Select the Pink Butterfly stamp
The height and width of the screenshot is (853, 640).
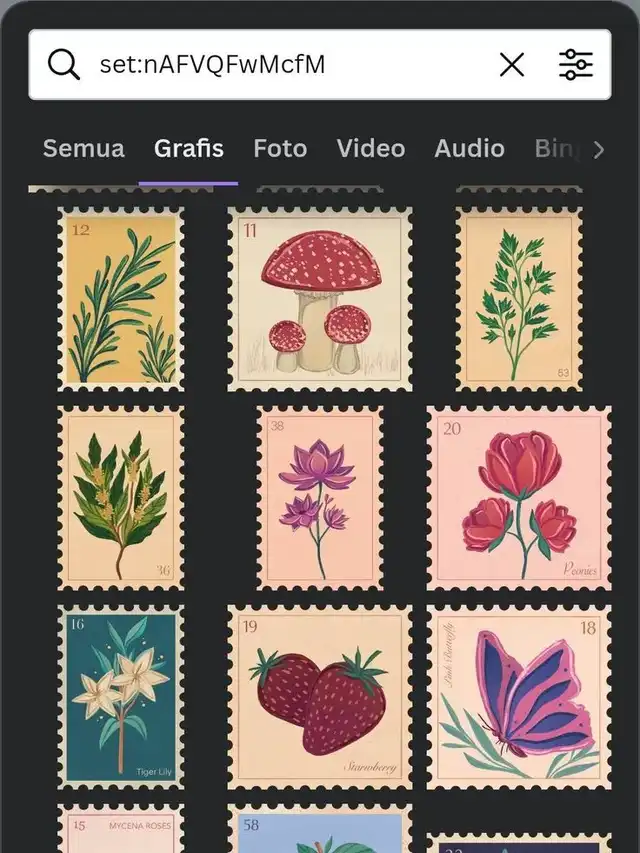(x=518, y=696)
